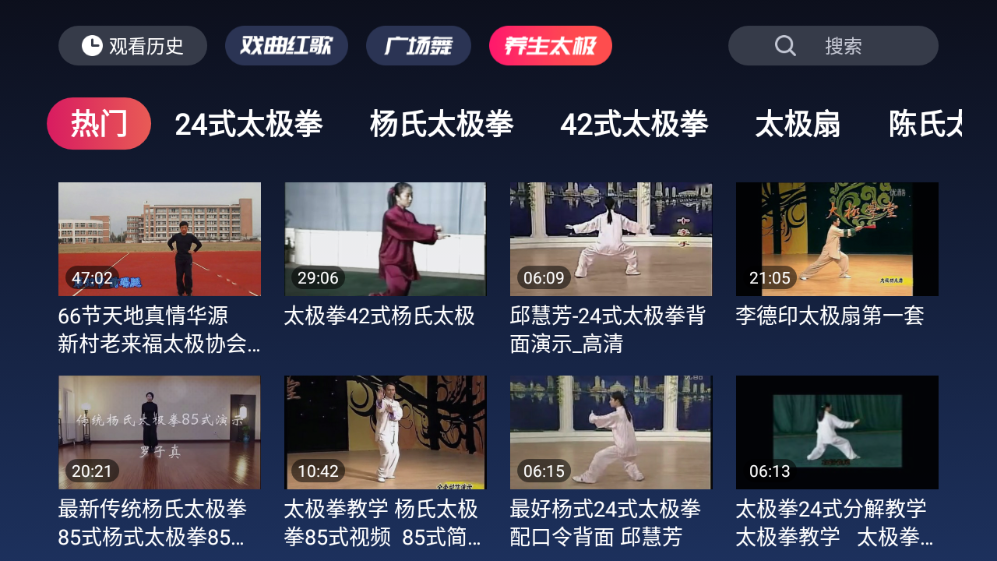997x561 pixels.
Task: Play the 66节天地真情华源 video
Action: pos(159,239)
